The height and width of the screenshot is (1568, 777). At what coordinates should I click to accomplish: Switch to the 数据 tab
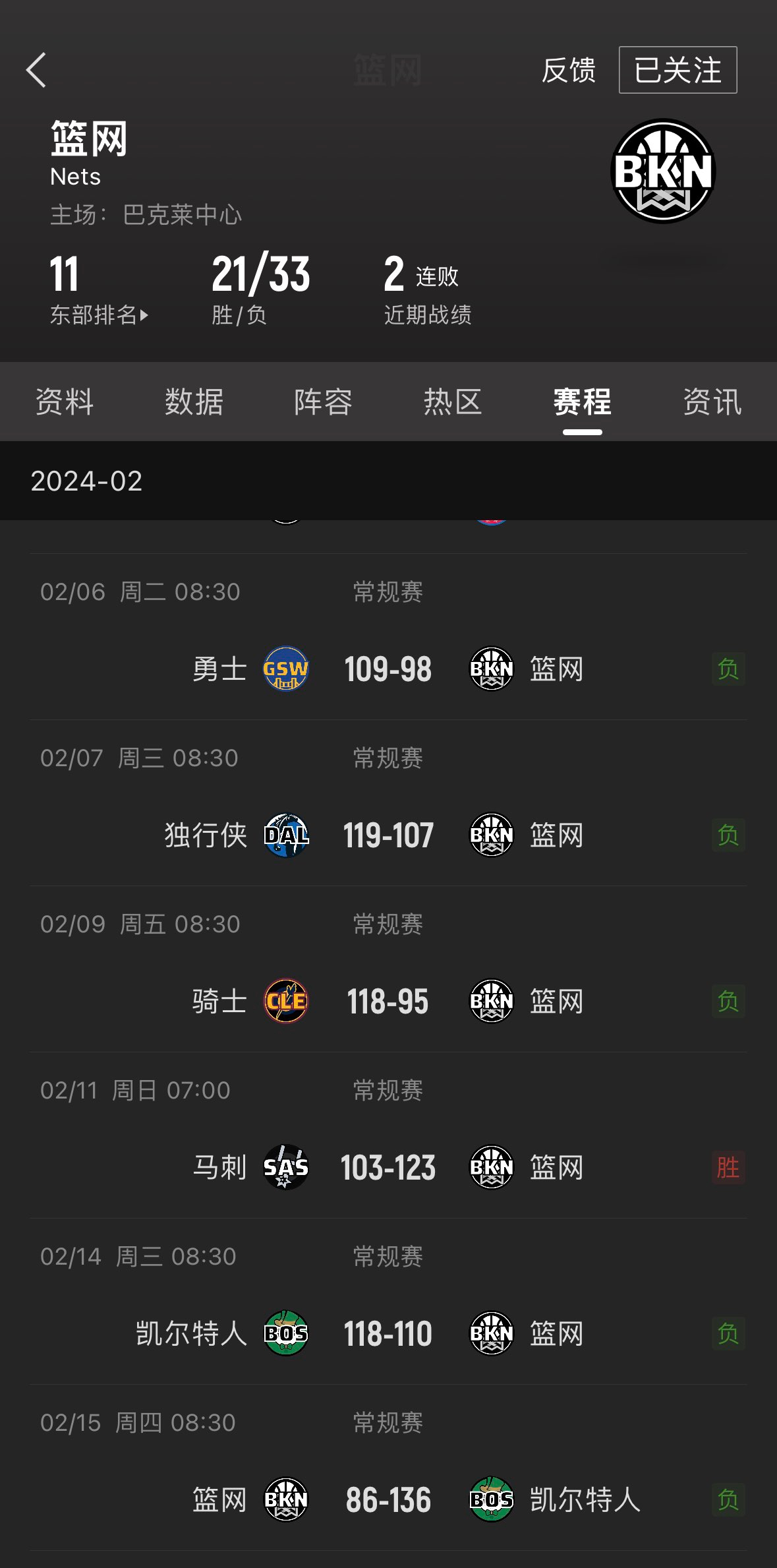[194, 402]
